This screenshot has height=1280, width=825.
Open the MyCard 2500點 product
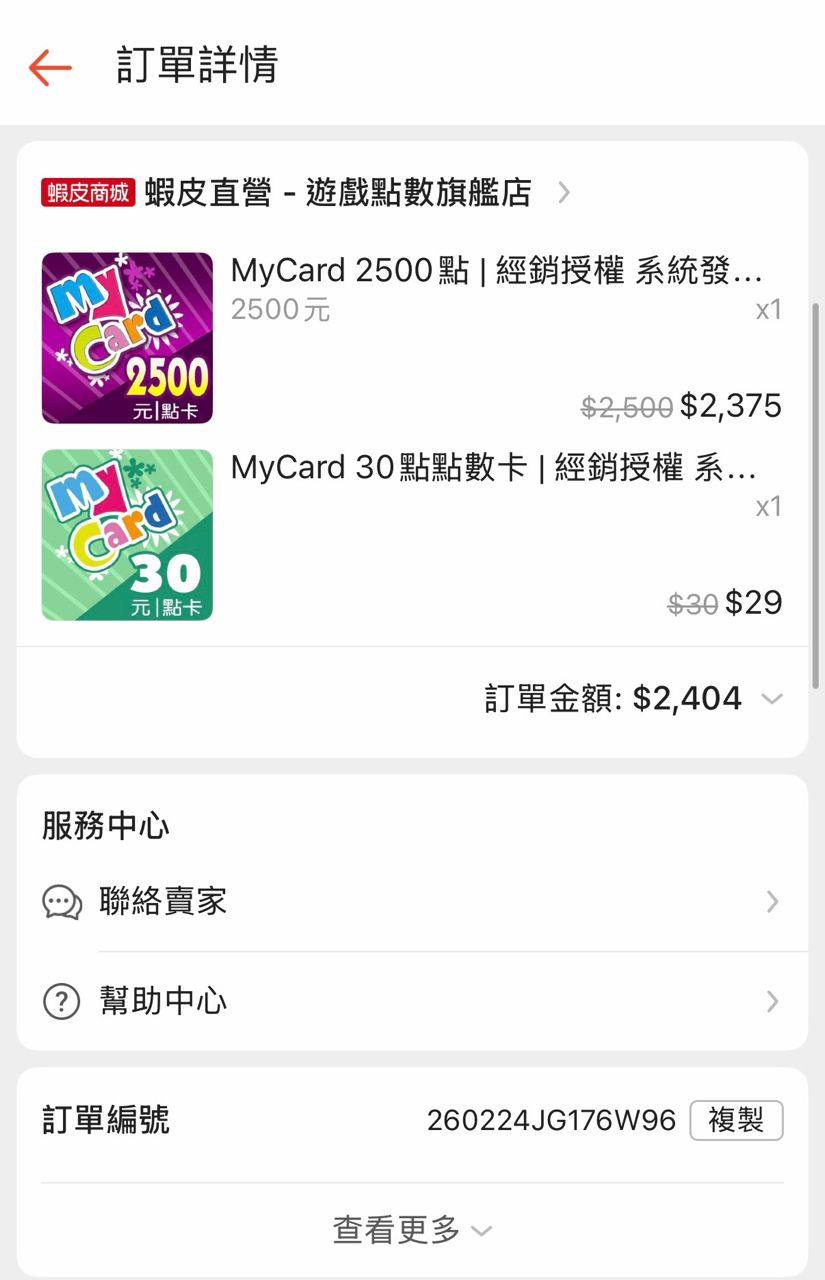click(x=496, y=271)
